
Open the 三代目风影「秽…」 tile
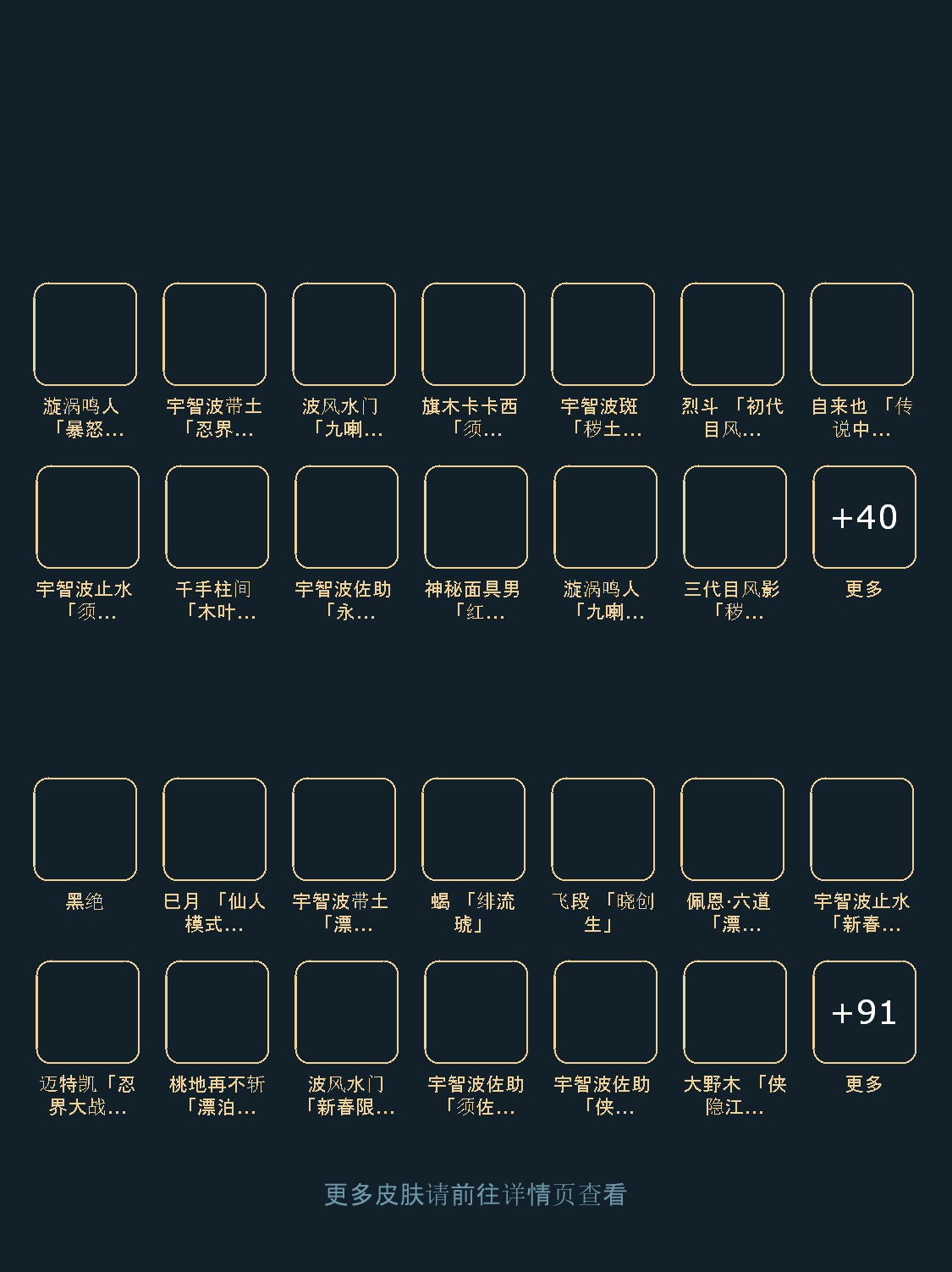pos(735,517)
